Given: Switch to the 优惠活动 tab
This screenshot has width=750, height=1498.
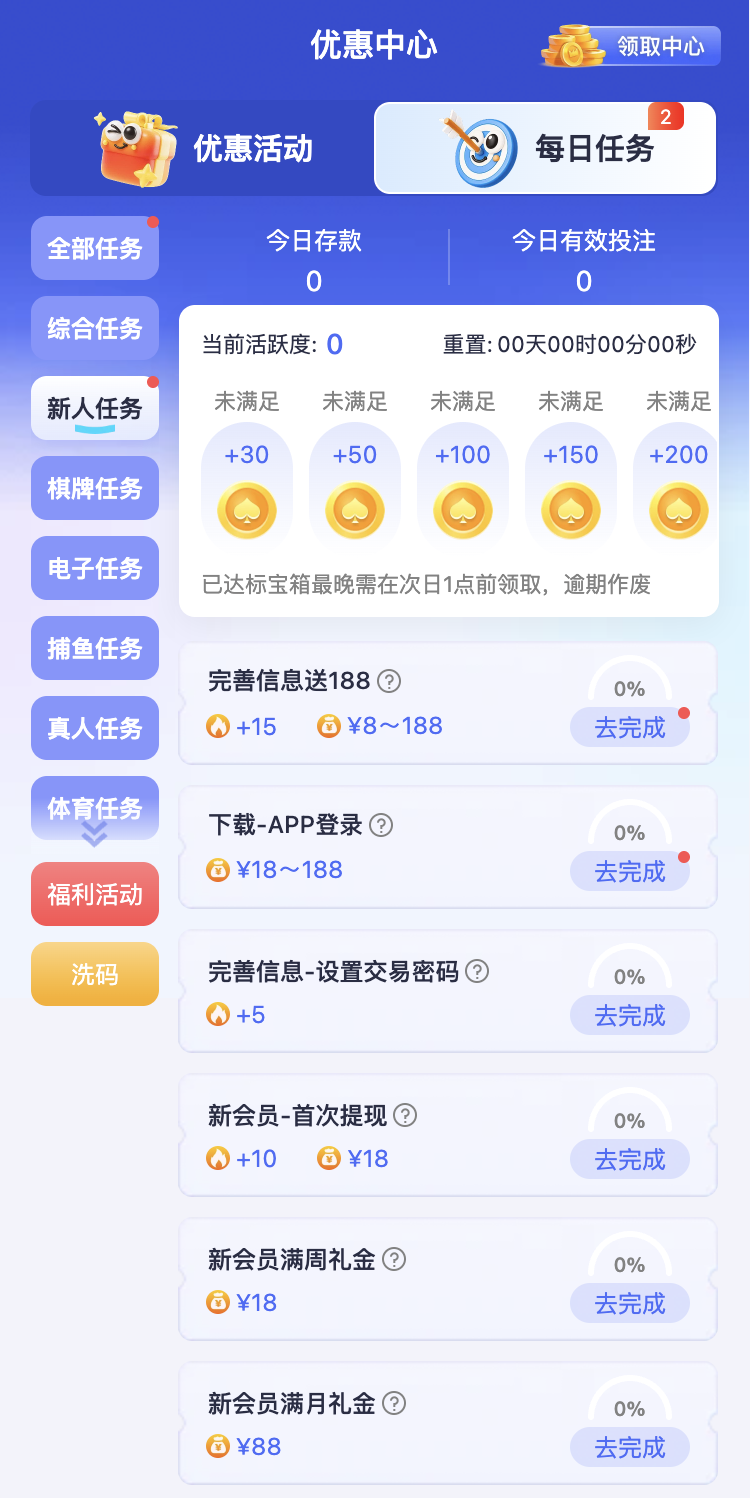Looking at the screenshot, I should [203, 148].
